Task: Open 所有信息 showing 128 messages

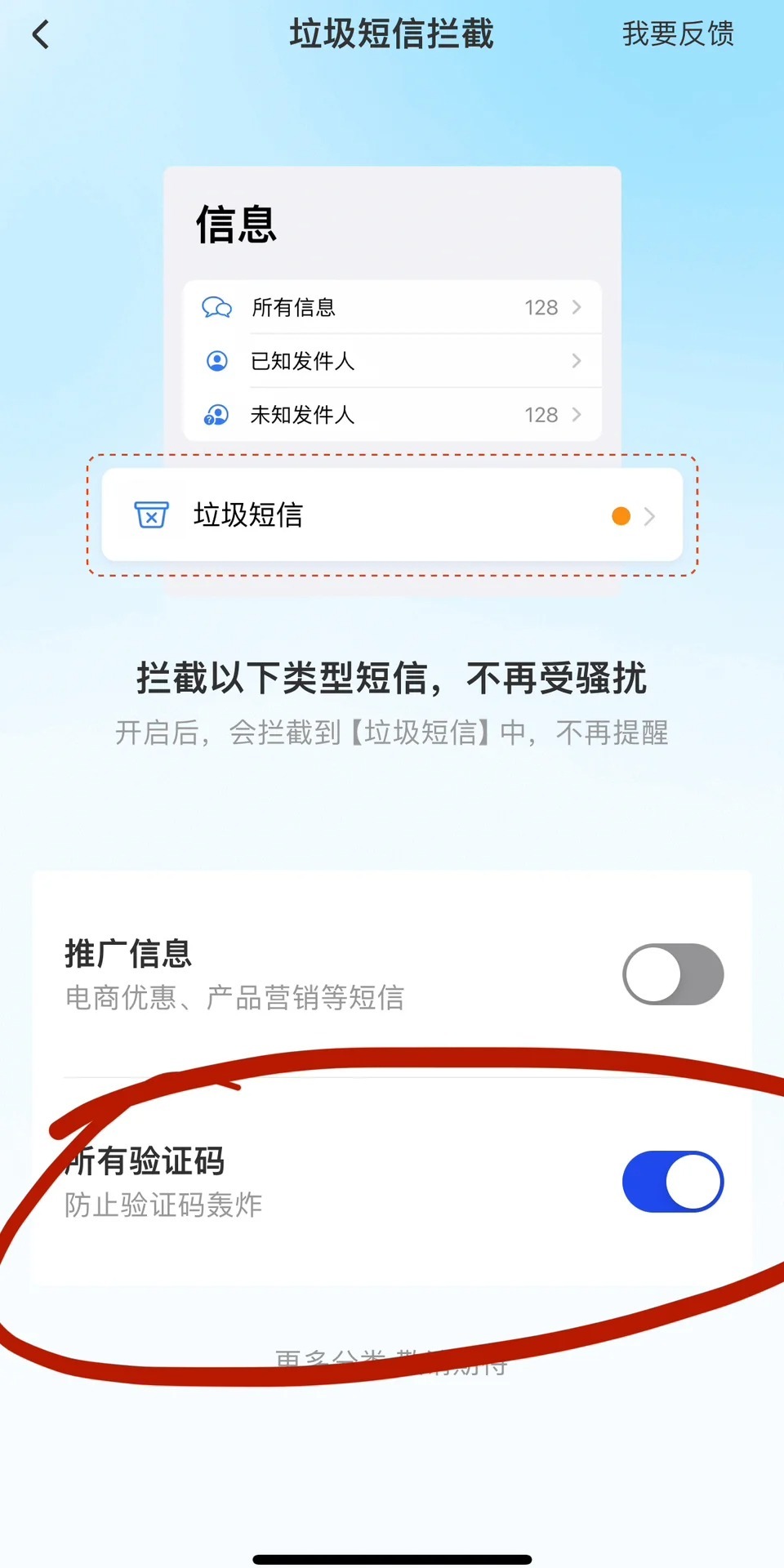Action: [392, 307]
